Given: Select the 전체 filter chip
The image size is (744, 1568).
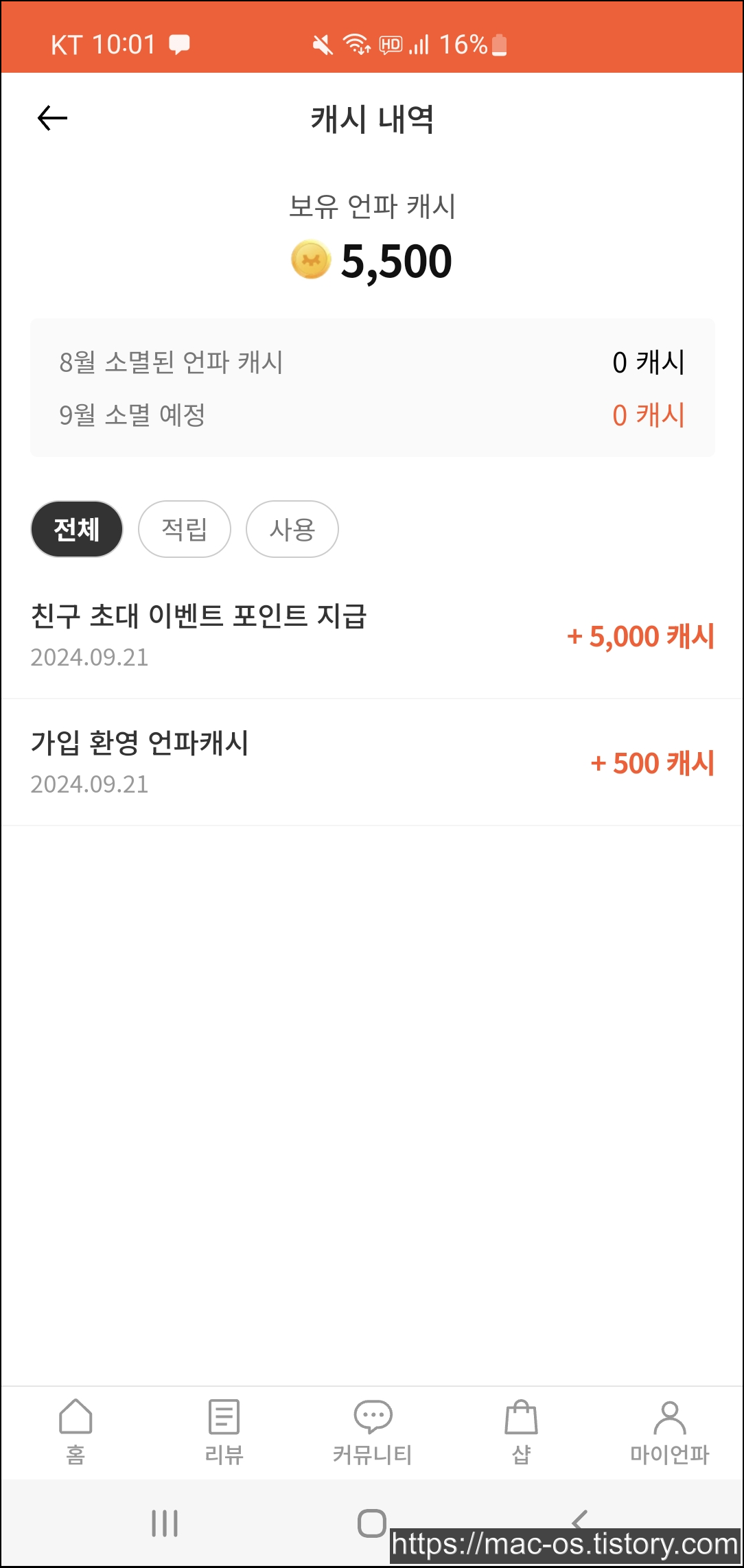Looking at the screenshot, I should pos(77,529).
